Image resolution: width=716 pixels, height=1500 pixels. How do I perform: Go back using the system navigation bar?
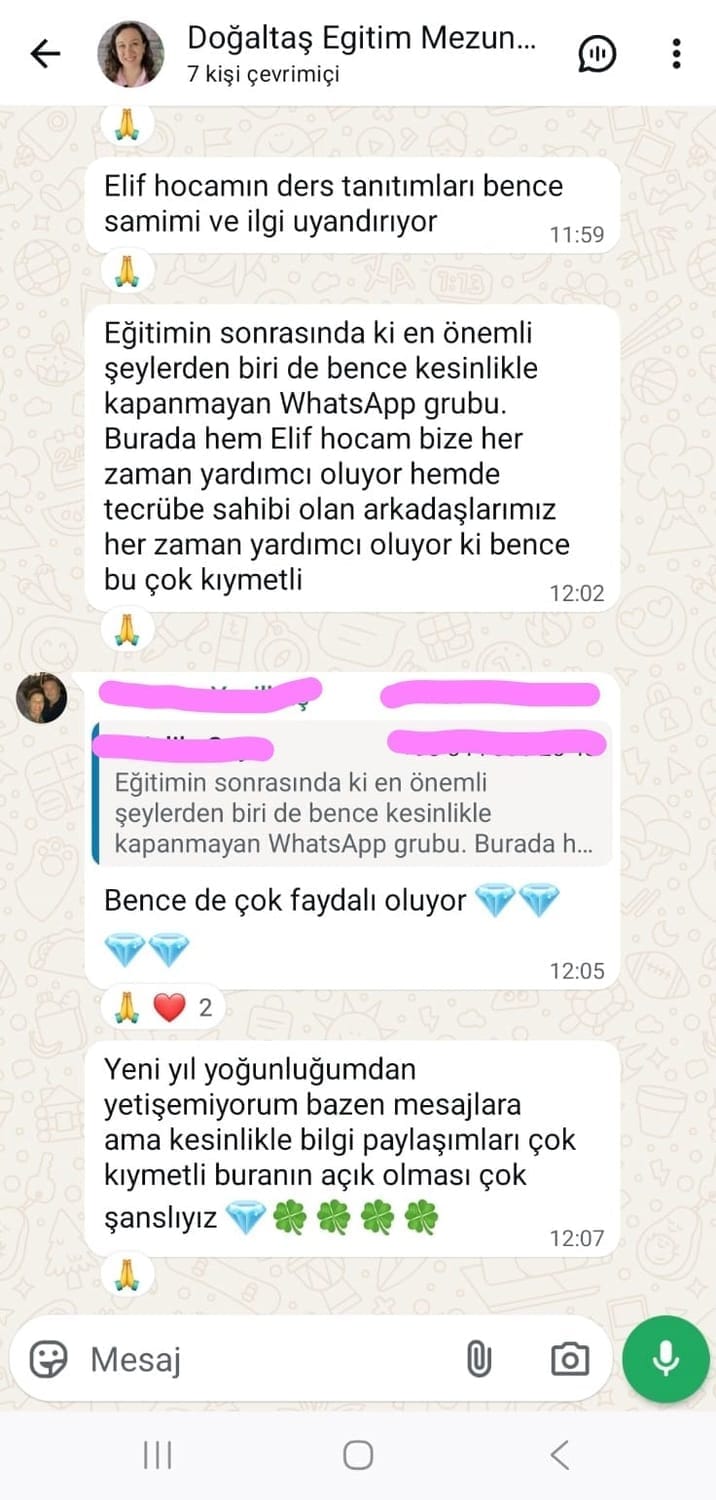[559, 1454]
